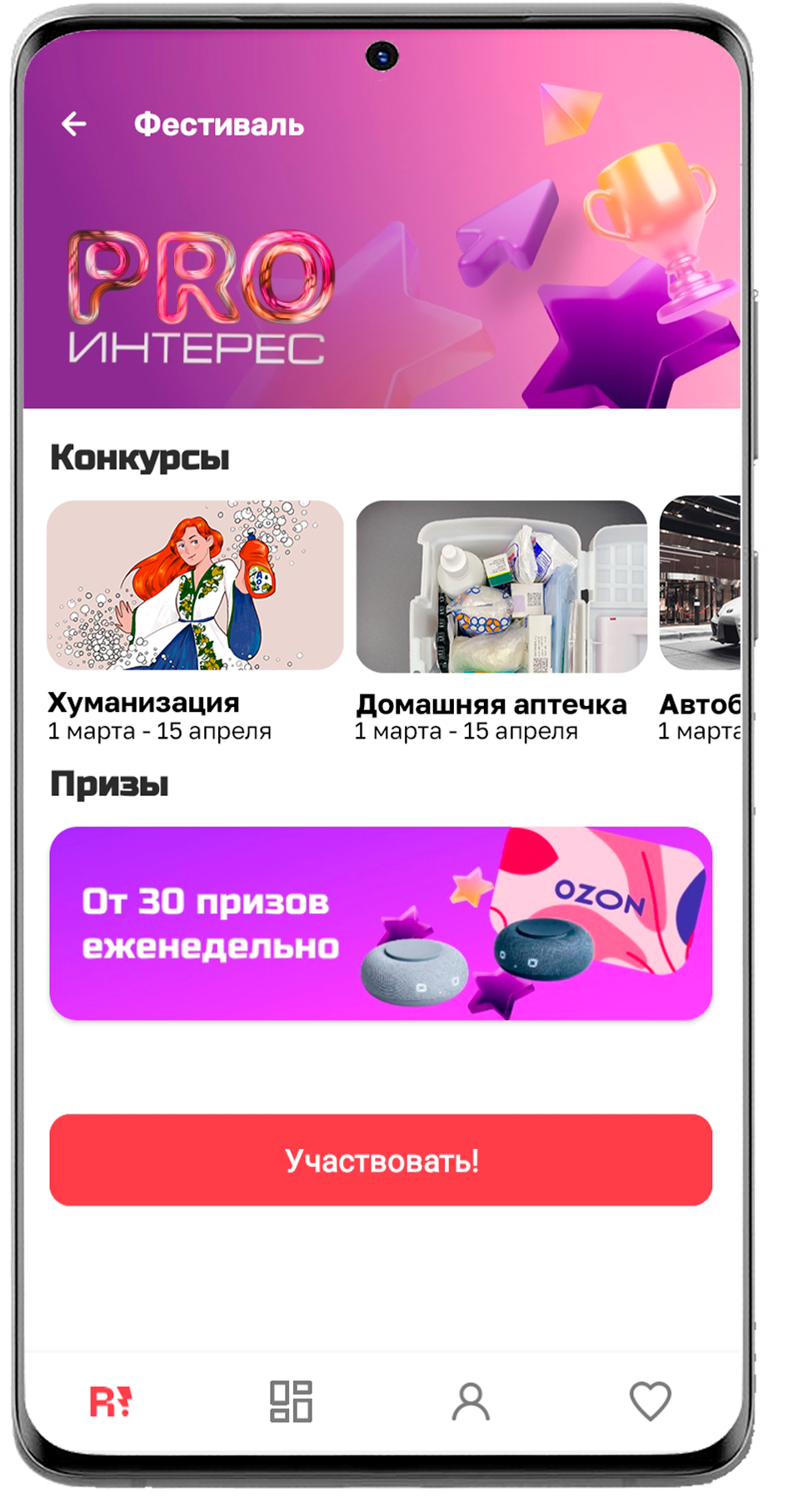Open the Хуманизация contest card

pos(195,585)
